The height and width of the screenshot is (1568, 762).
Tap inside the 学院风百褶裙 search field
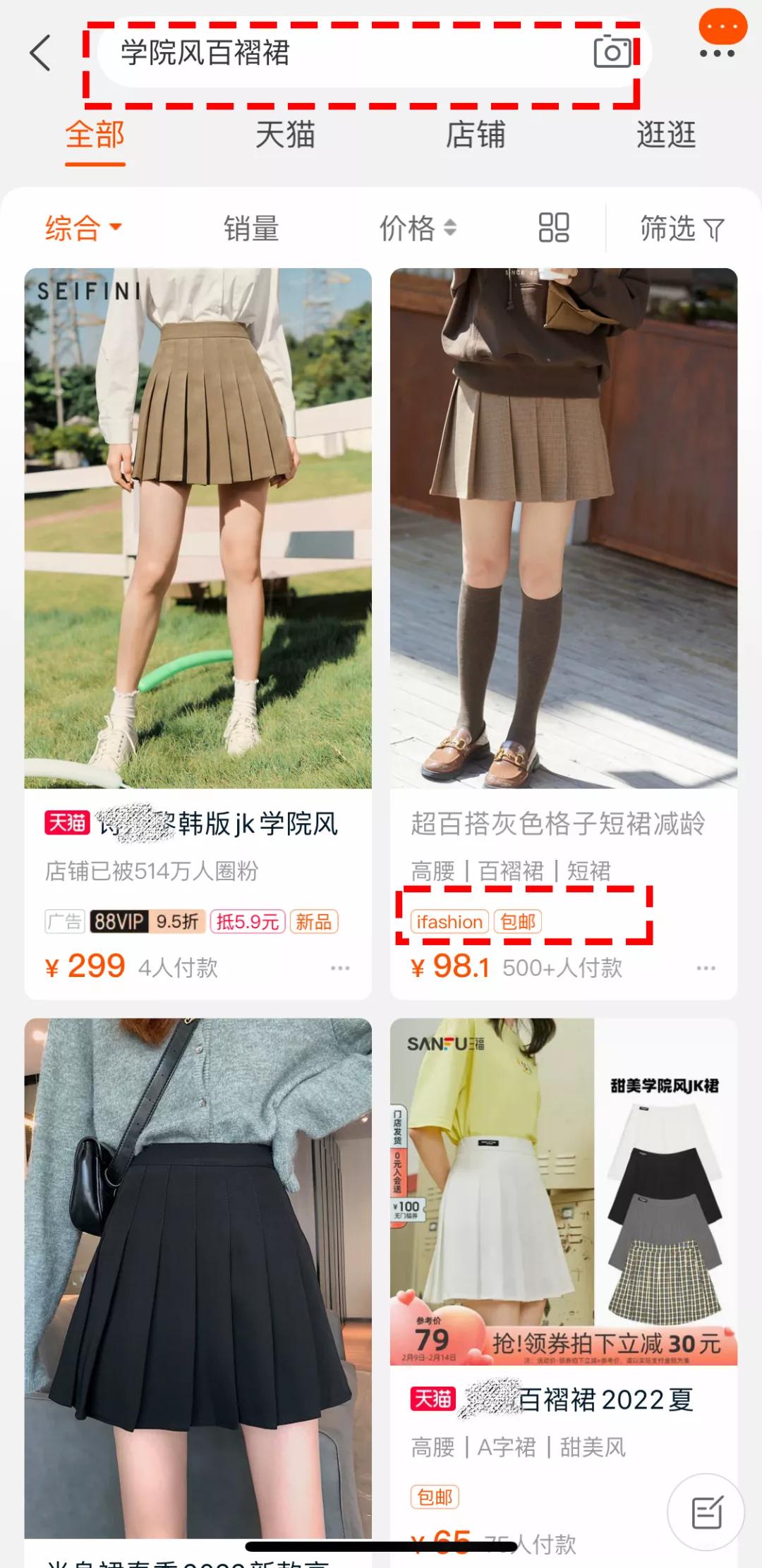tap(282, 53)
